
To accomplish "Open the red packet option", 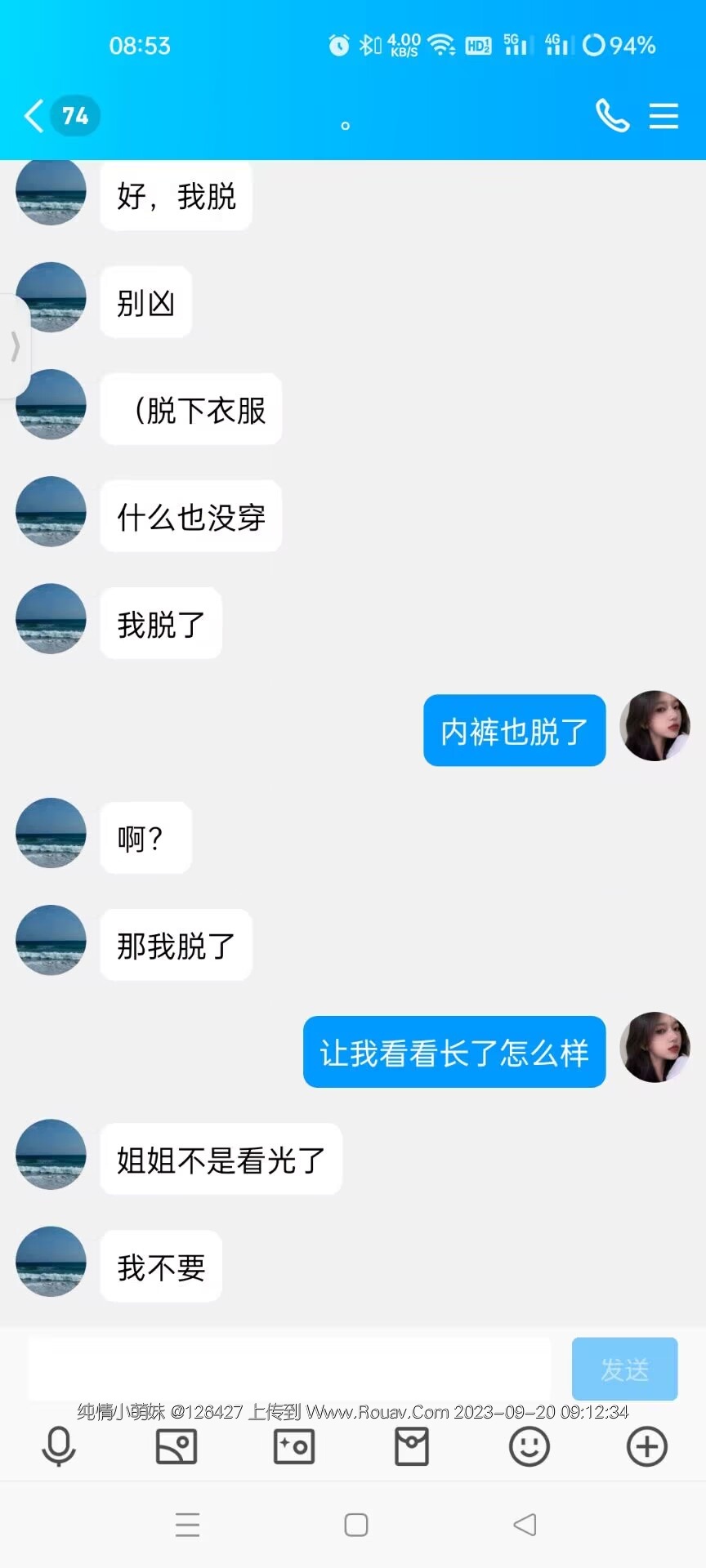I will (x=412, y=1447).
